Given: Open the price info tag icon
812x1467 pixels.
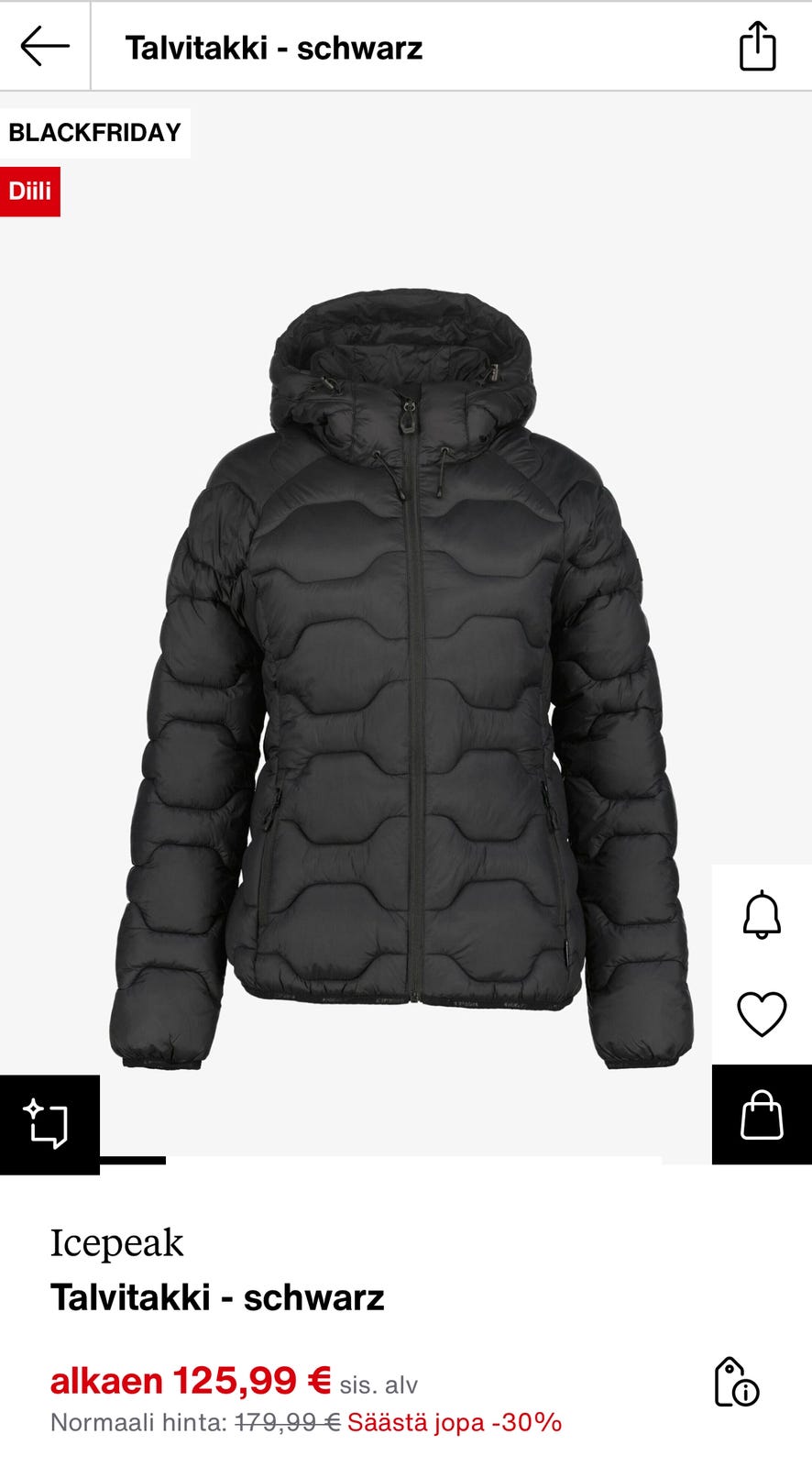Looking at the screenshot, I should click(x=736, y=1383).
